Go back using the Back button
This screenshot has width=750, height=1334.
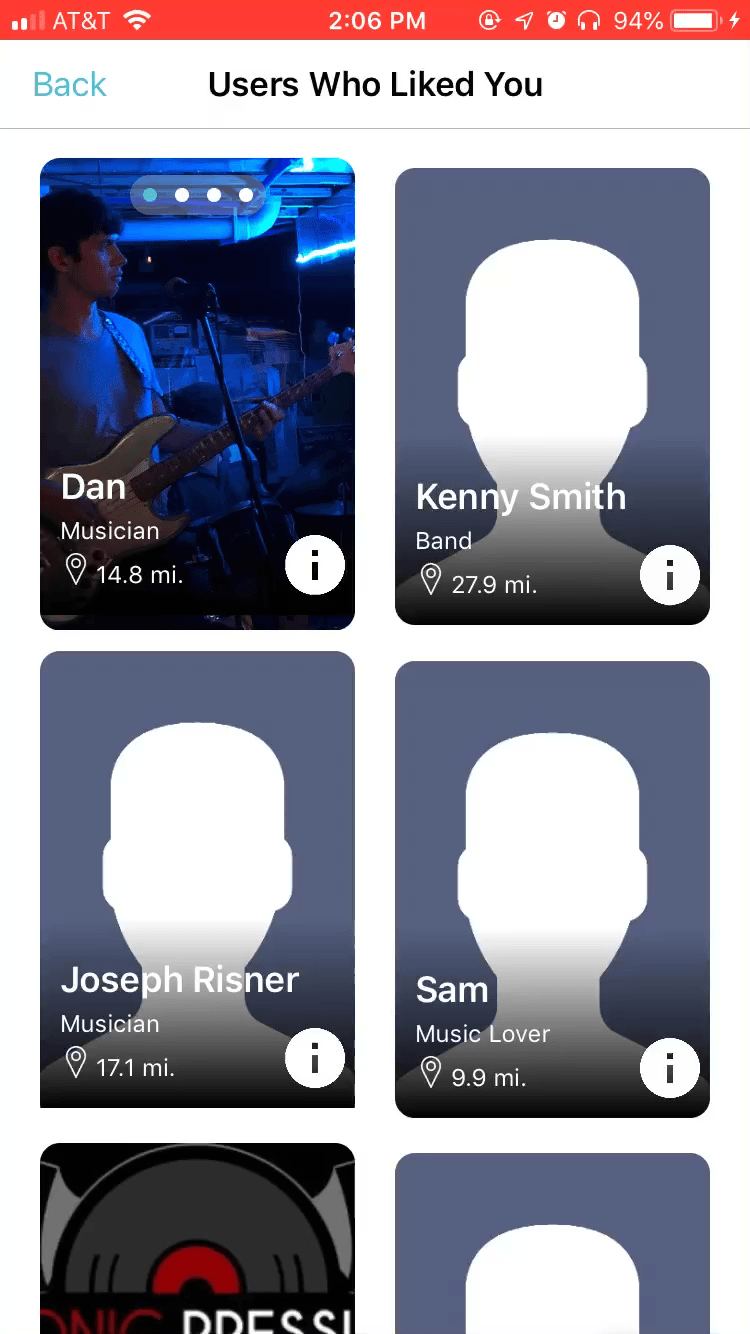click(70, 85)
